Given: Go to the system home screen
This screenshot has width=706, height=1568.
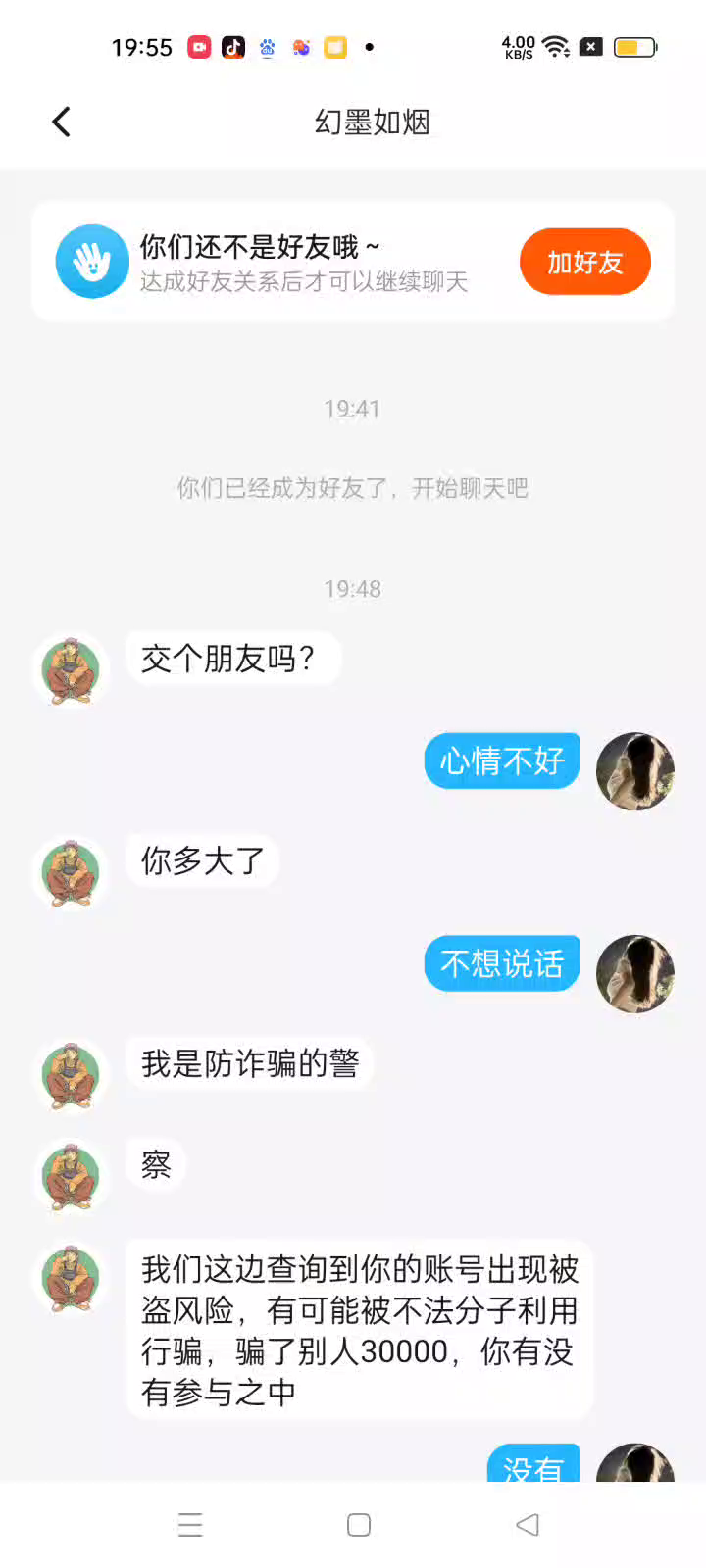Looking at the screenshot, I should click(359, 1525).
